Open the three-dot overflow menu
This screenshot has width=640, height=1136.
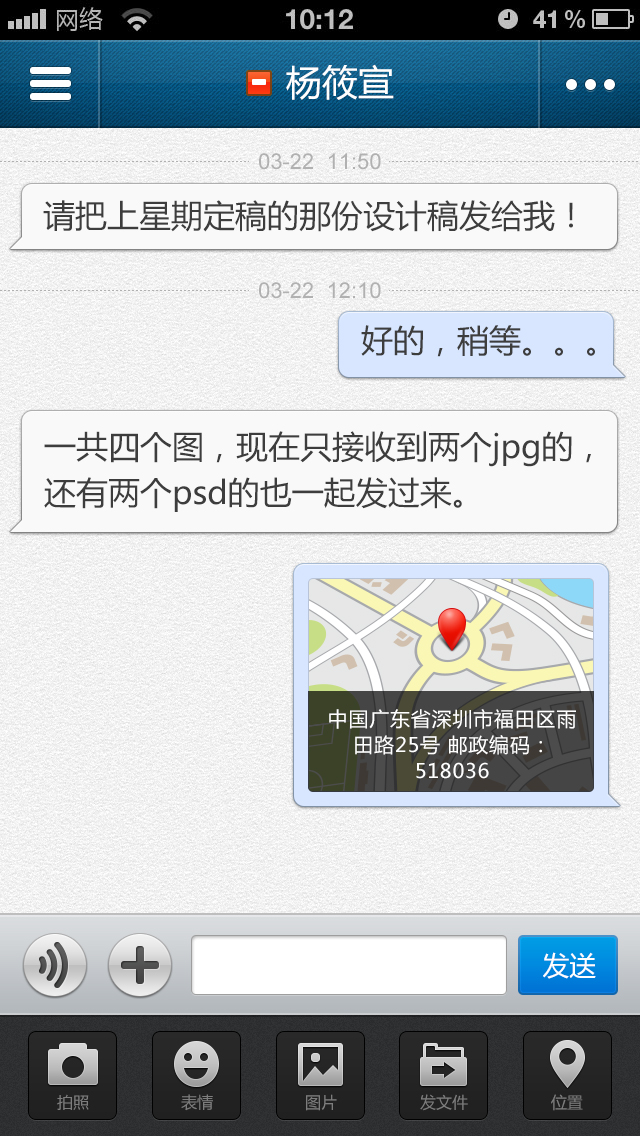coord(590,85)
